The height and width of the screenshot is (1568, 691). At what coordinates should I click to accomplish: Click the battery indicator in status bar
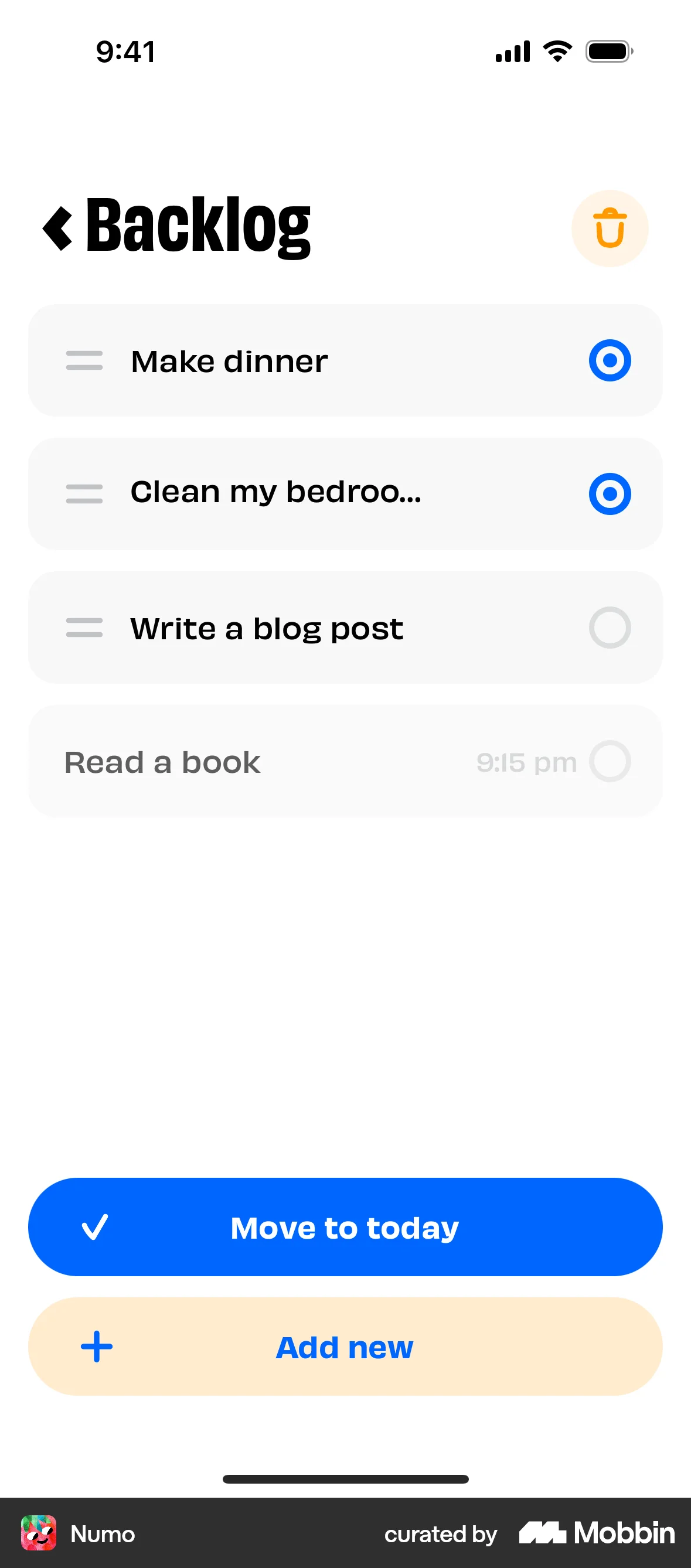(x=609, y=52)
